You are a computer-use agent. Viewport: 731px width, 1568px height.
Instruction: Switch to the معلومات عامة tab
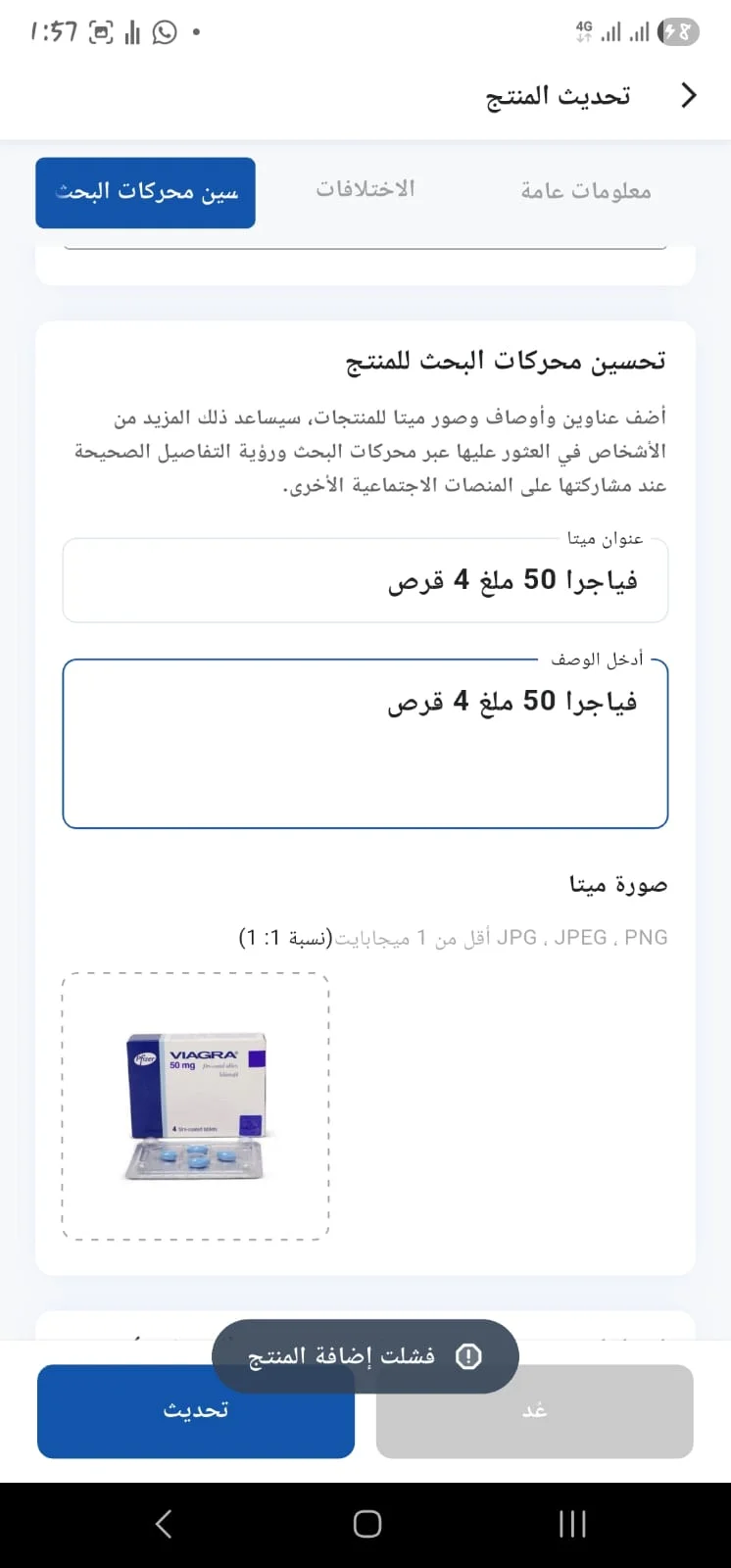(586, 190)
